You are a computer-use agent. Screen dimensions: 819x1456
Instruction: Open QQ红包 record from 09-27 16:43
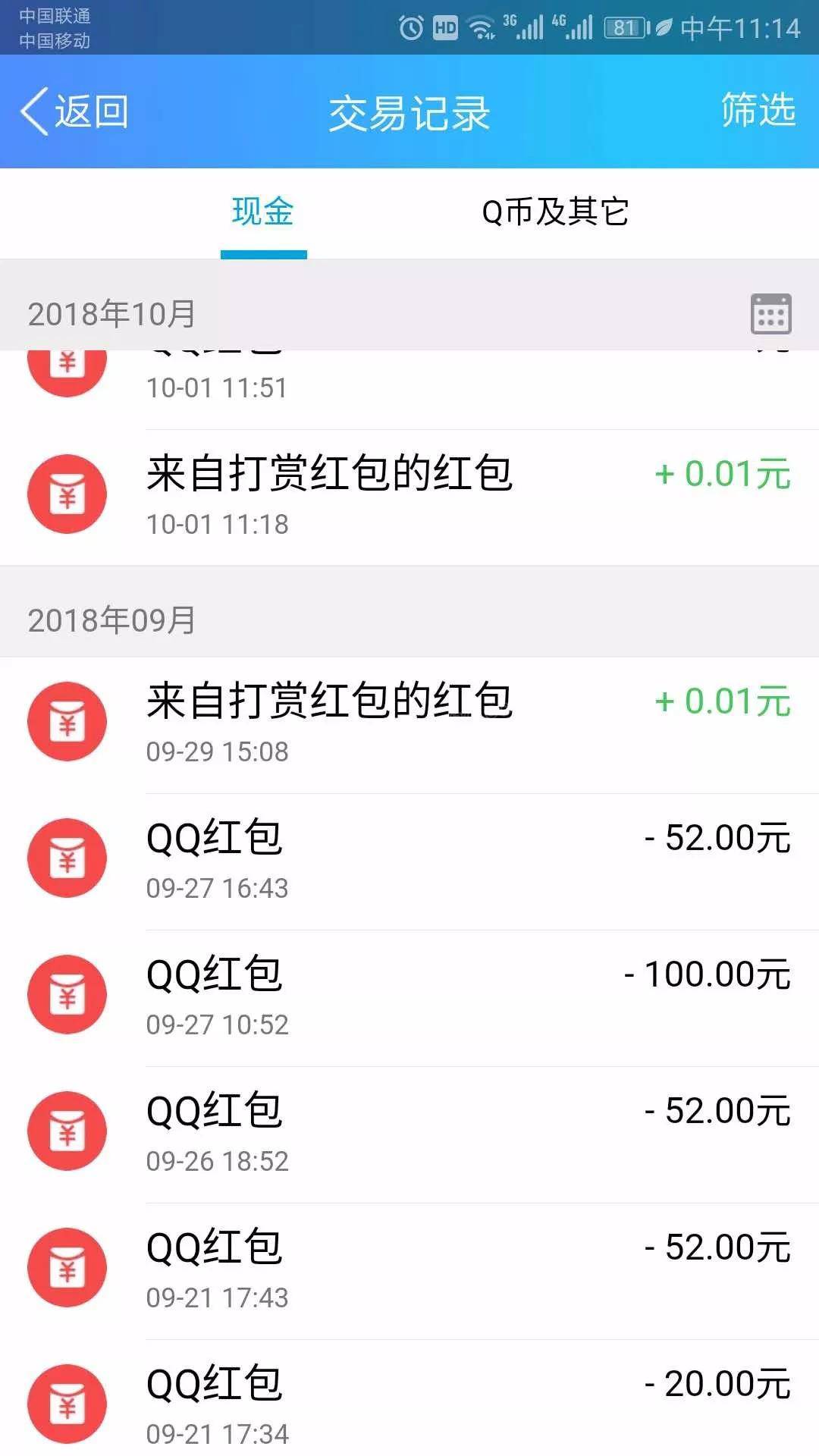coord(409,860)
